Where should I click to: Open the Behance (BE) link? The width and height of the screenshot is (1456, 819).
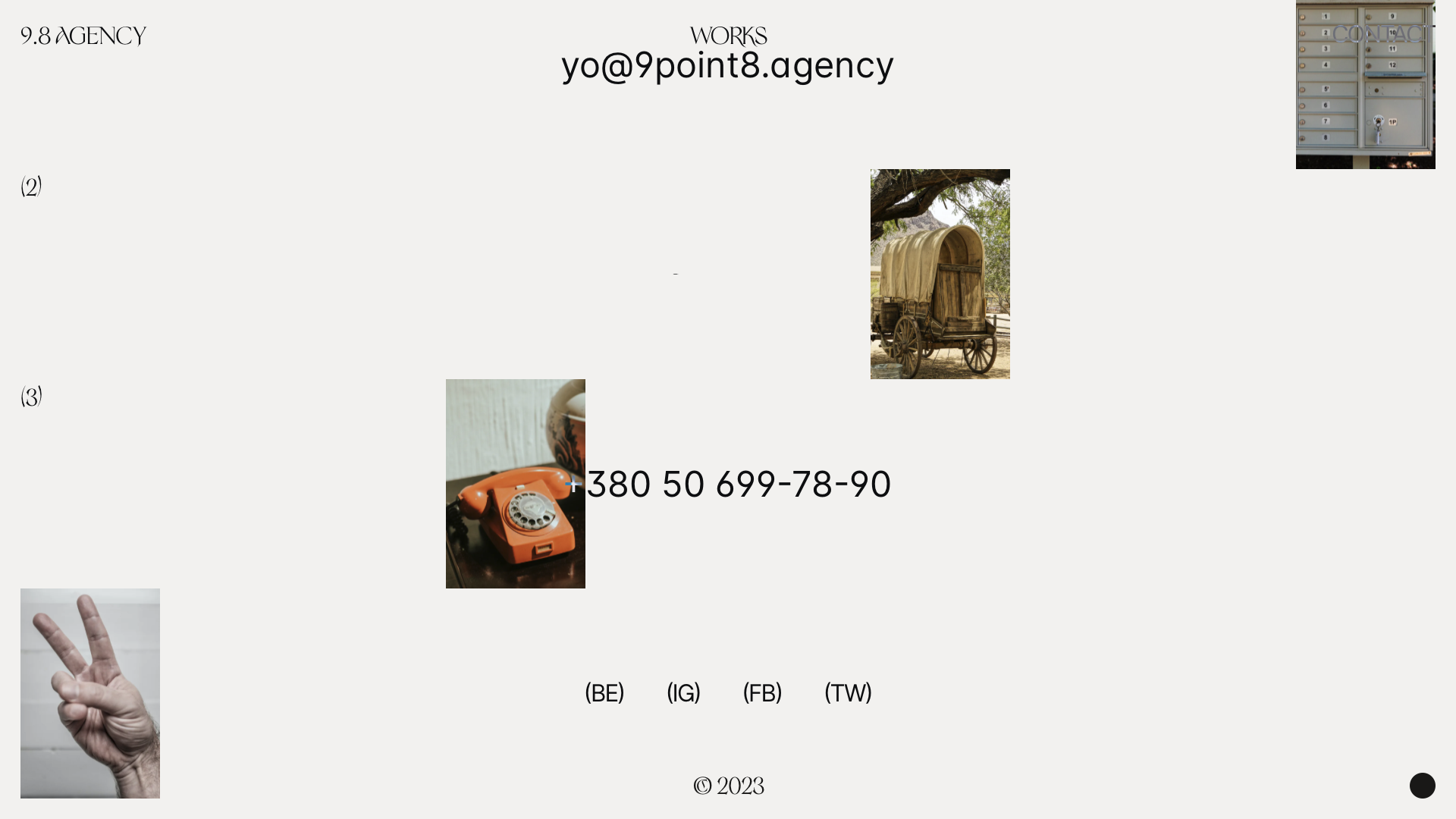(x=604, y=693)
